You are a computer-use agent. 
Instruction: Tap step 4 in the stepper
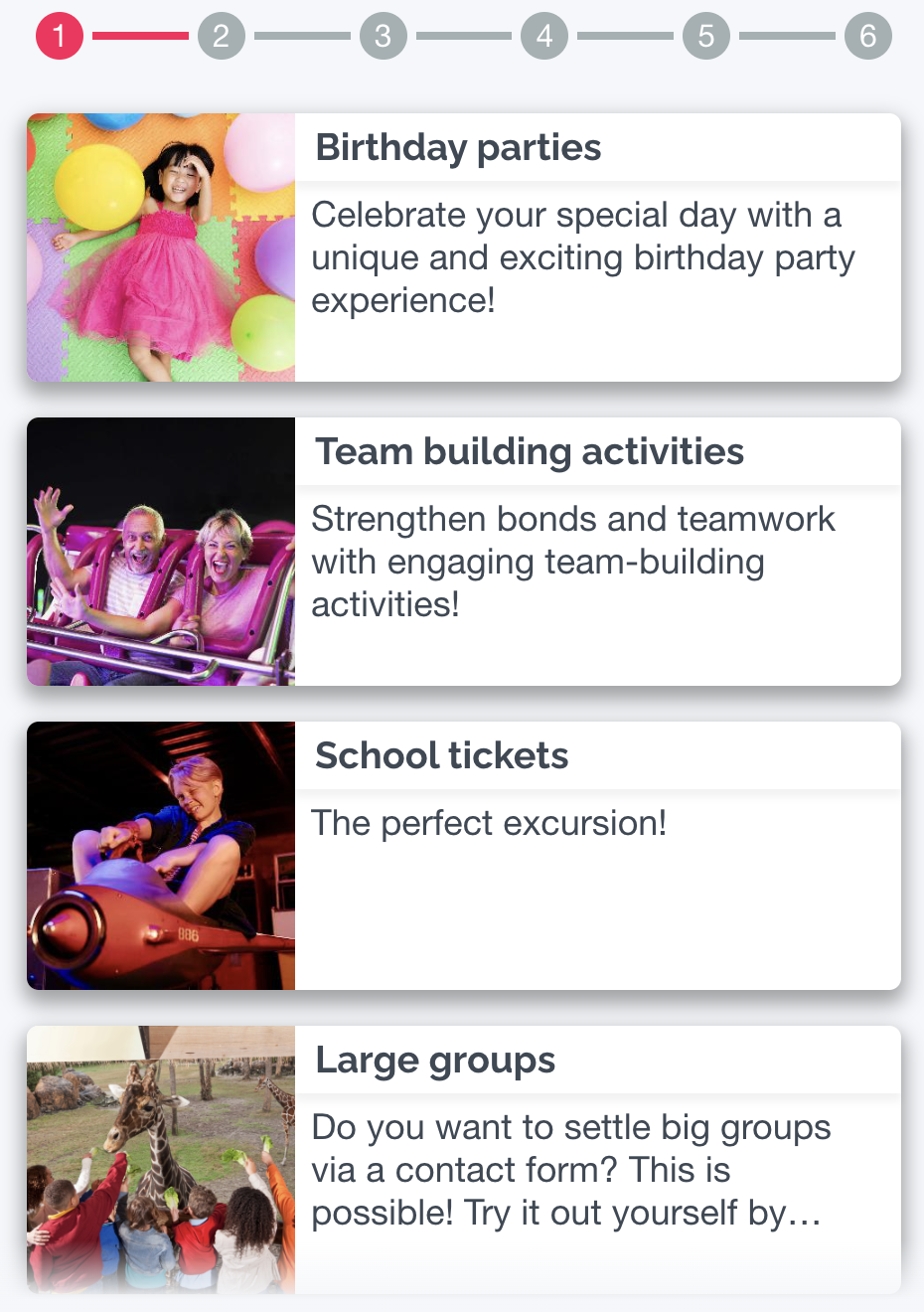tap(544, 37)
